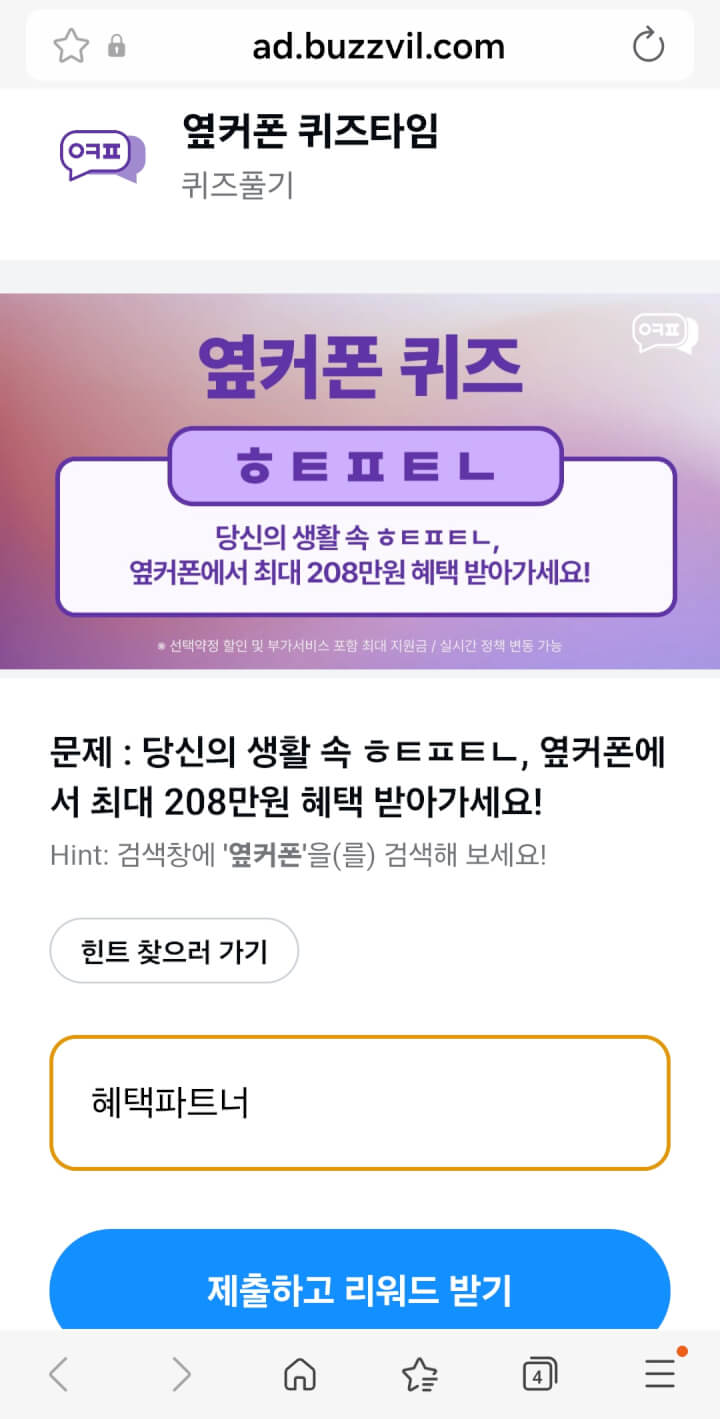The image size is (720, 1419).
Task: Tap the ad.buzzvil.com address bar
Action: [x=378, y=46]
